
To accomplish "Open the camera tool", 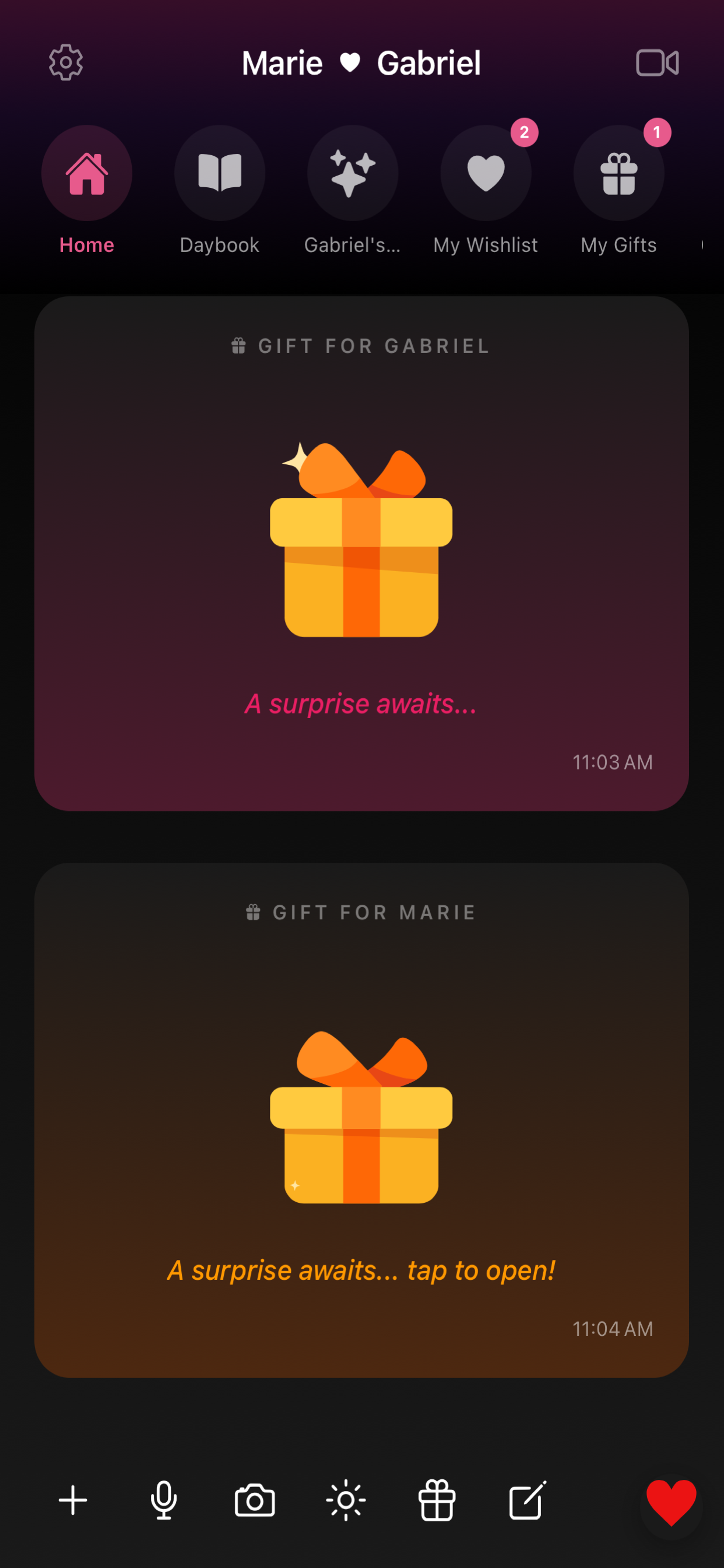I will coord(254,1499).
